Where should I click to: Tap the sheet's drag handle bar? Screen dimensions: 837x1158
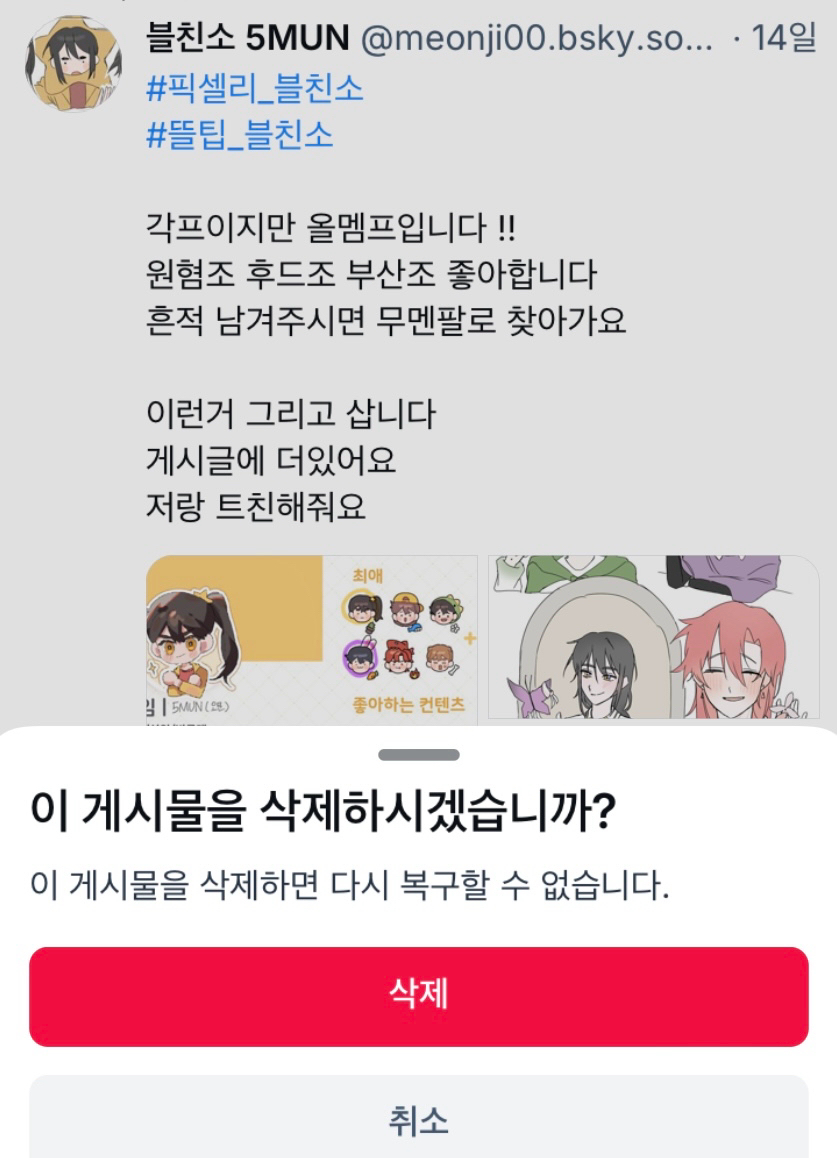tap(419, 755)
